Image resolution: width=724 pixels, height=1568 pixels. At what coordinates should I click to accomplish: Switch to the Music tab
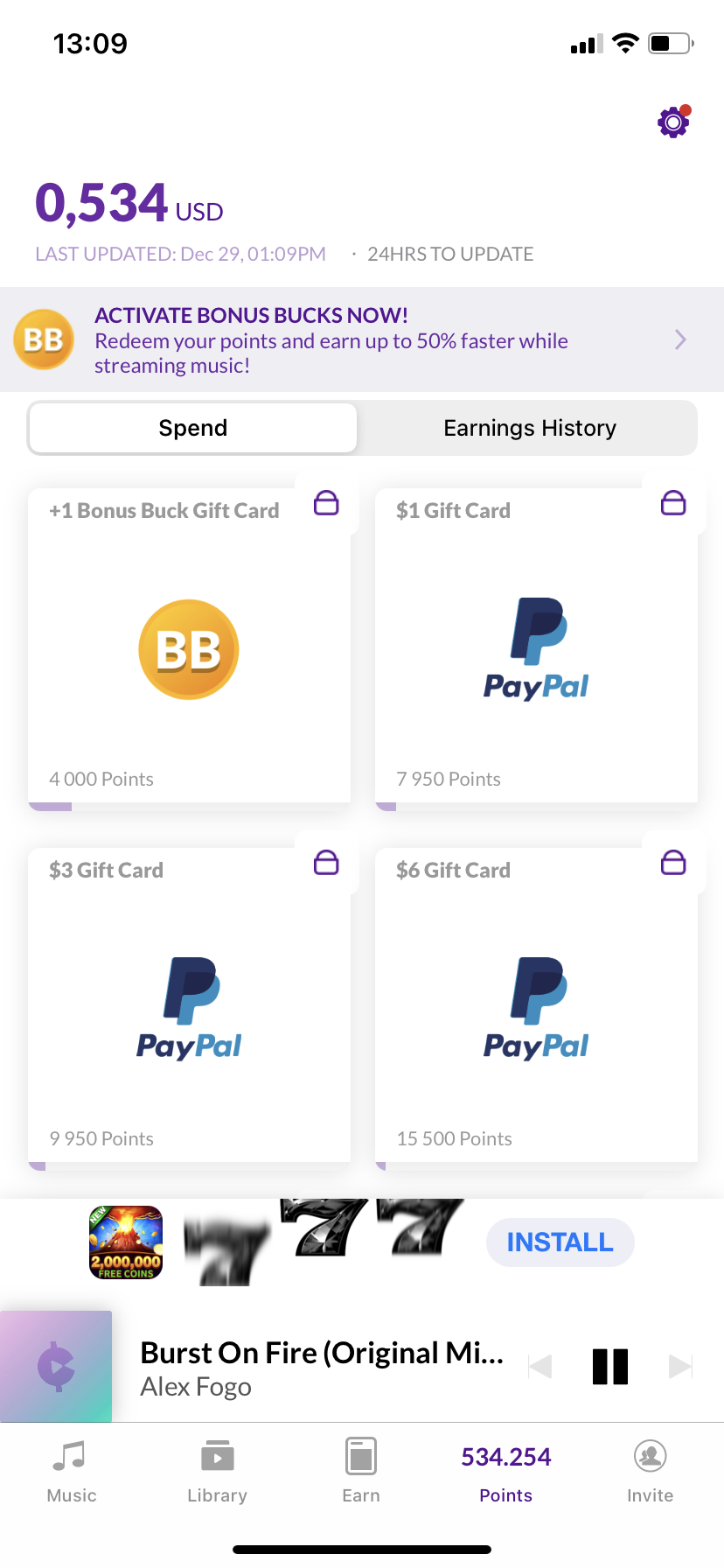(x=72, y=1472)
